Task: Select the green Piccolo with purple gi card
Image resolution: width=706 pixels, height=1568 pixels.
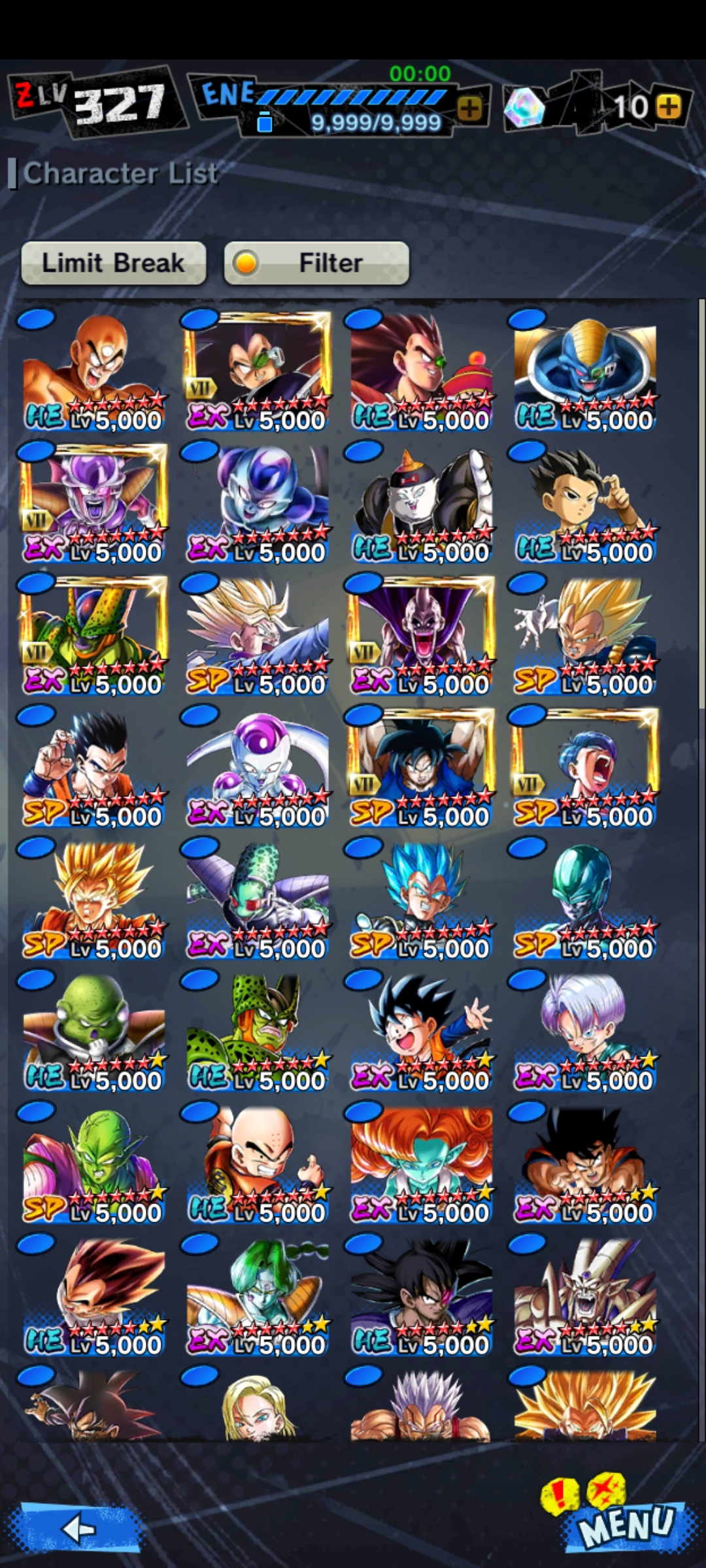Action: tap(93, 1164)
